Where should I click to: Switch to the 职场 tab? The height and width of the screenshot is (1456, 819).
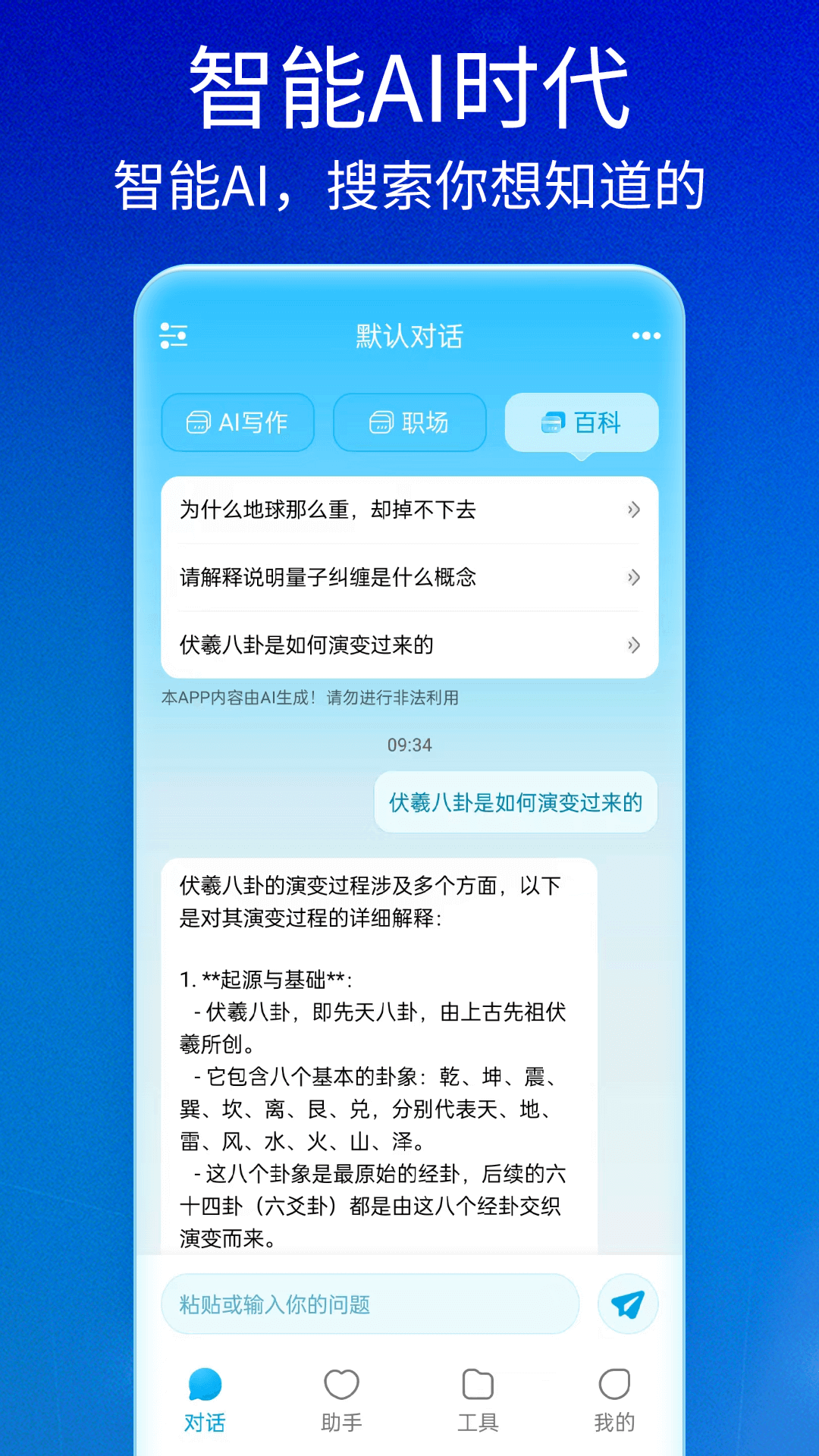tap(409, 423)
